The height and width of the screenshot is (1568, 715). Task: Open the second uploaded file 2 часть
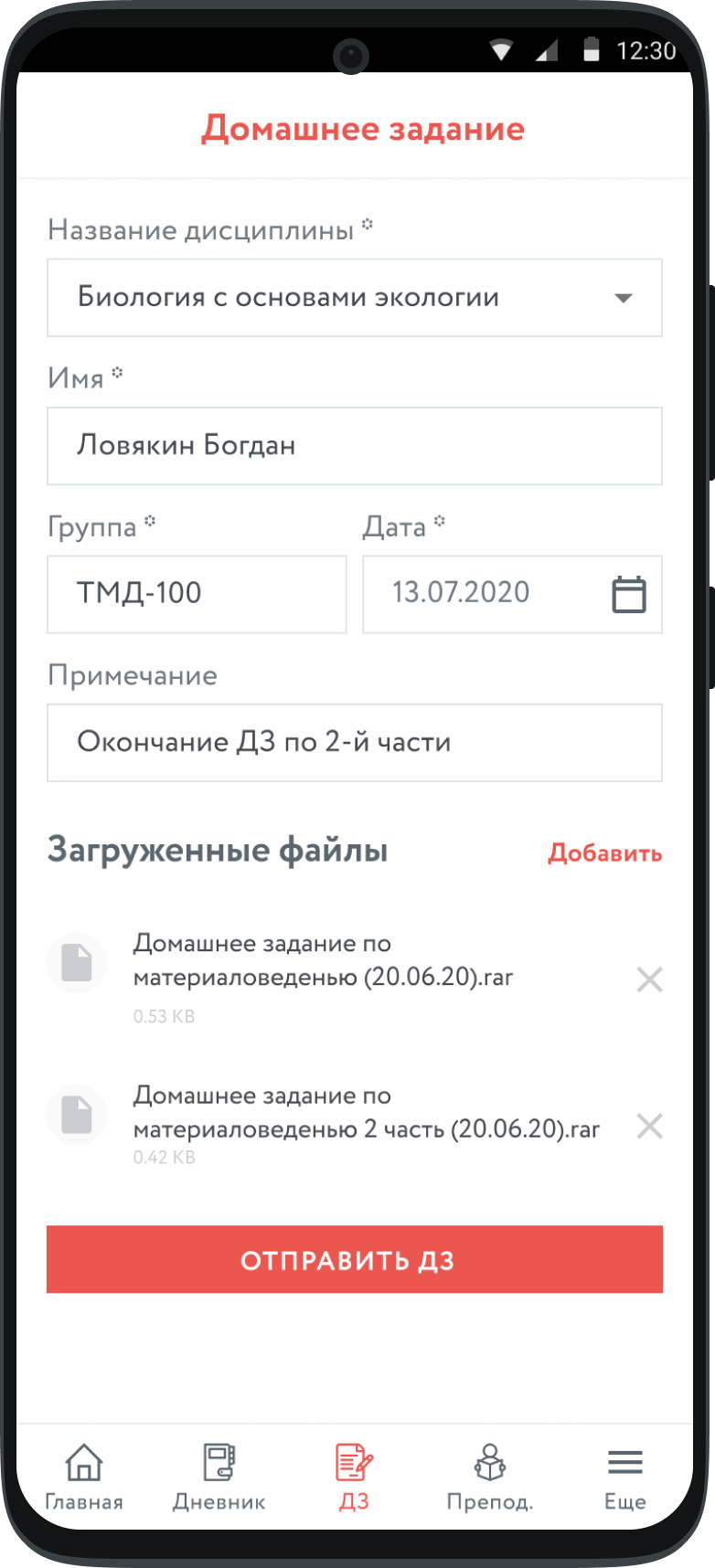367,1112
